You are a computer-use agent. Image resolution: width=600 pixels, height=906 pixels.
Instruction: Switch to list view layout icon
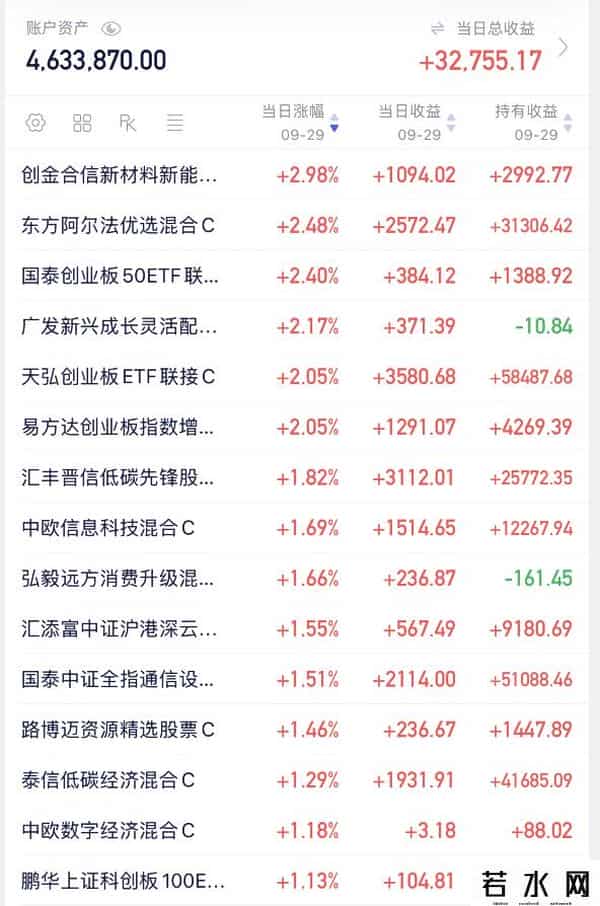click(175, 123)
